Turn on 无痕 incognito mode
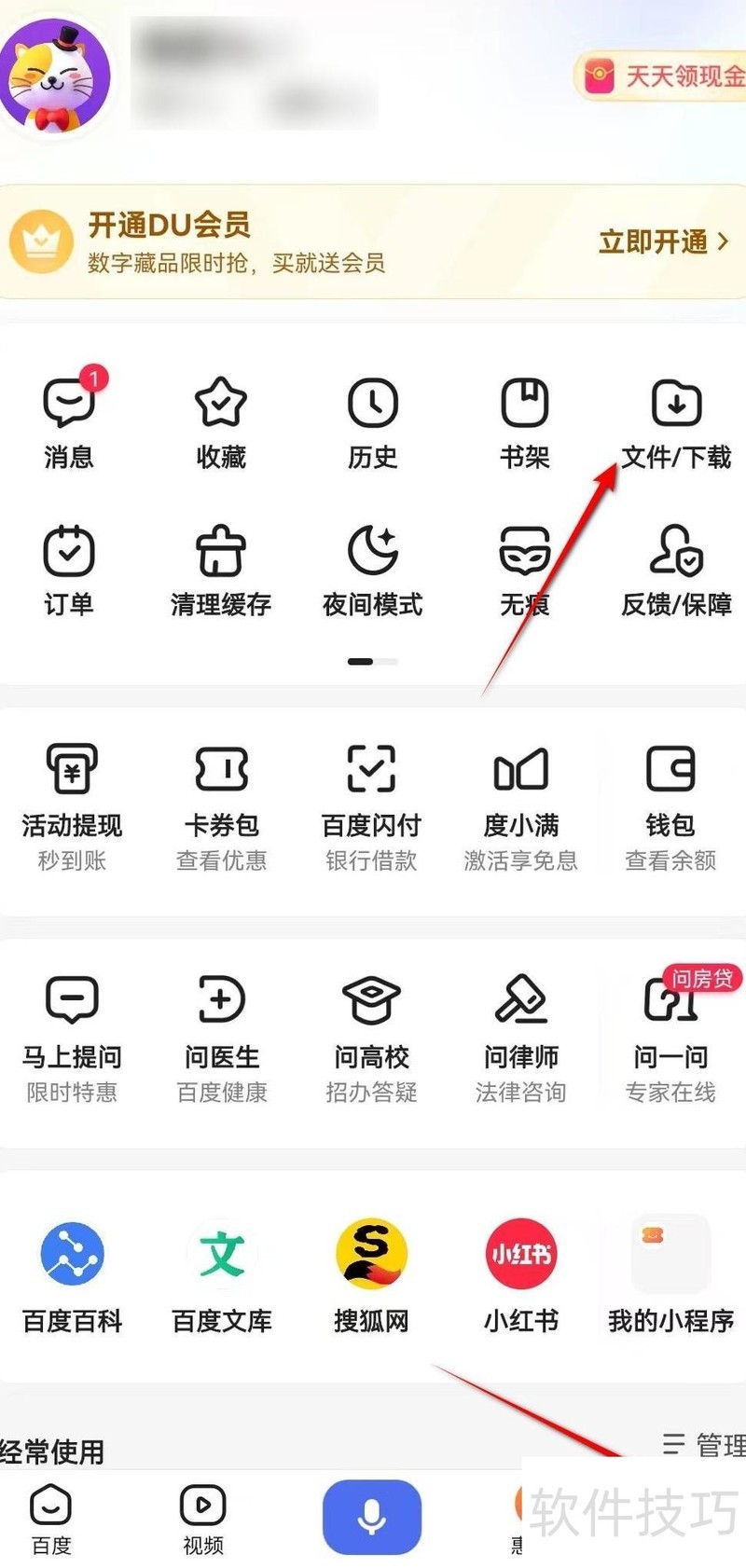This screenshot has height=1568, width=746. pyautogui.click(x=525, y=569)
